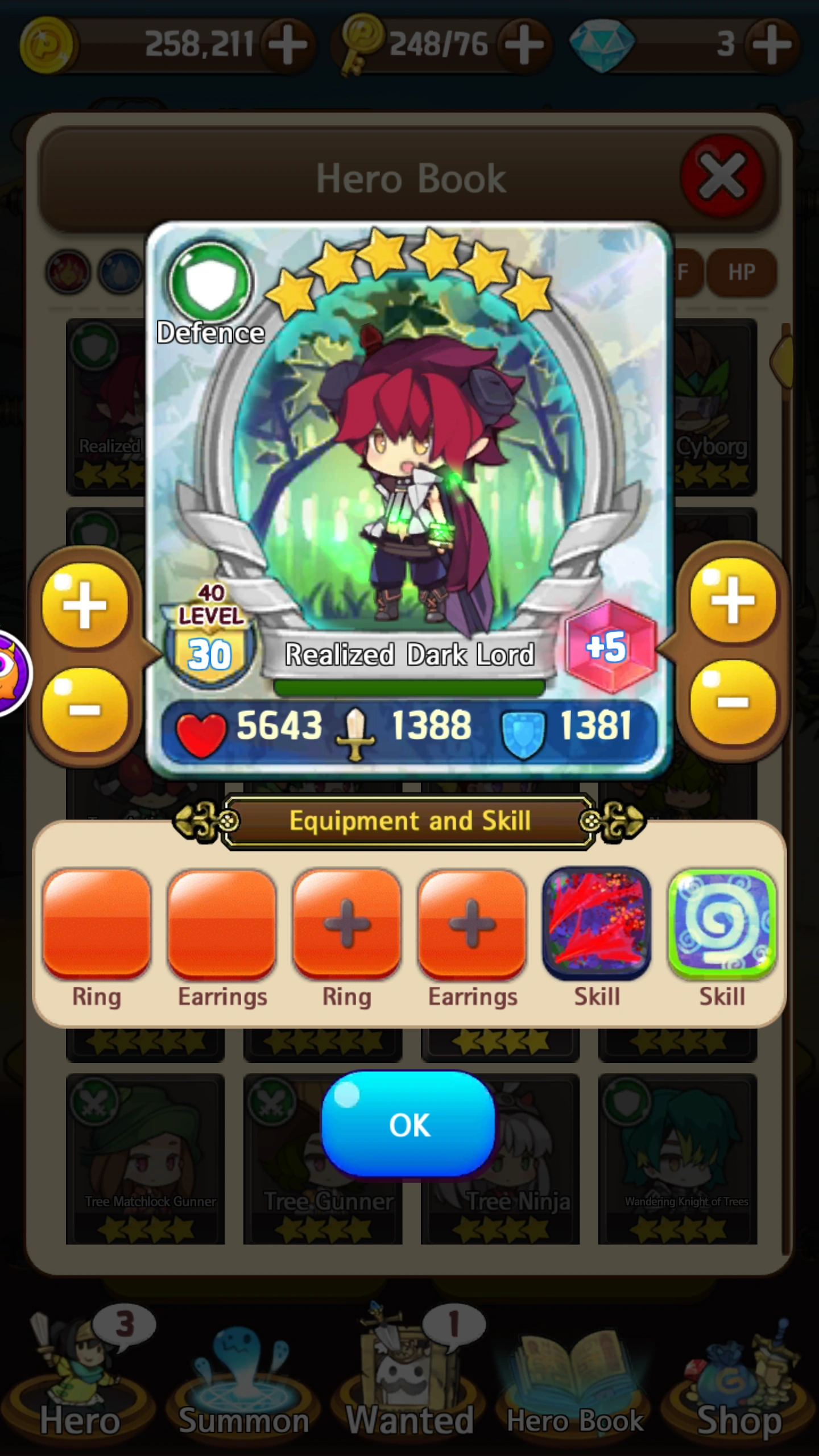Close the Hero Book window
The width and height of the screenshot is (819, 1456).
[722, 176]
